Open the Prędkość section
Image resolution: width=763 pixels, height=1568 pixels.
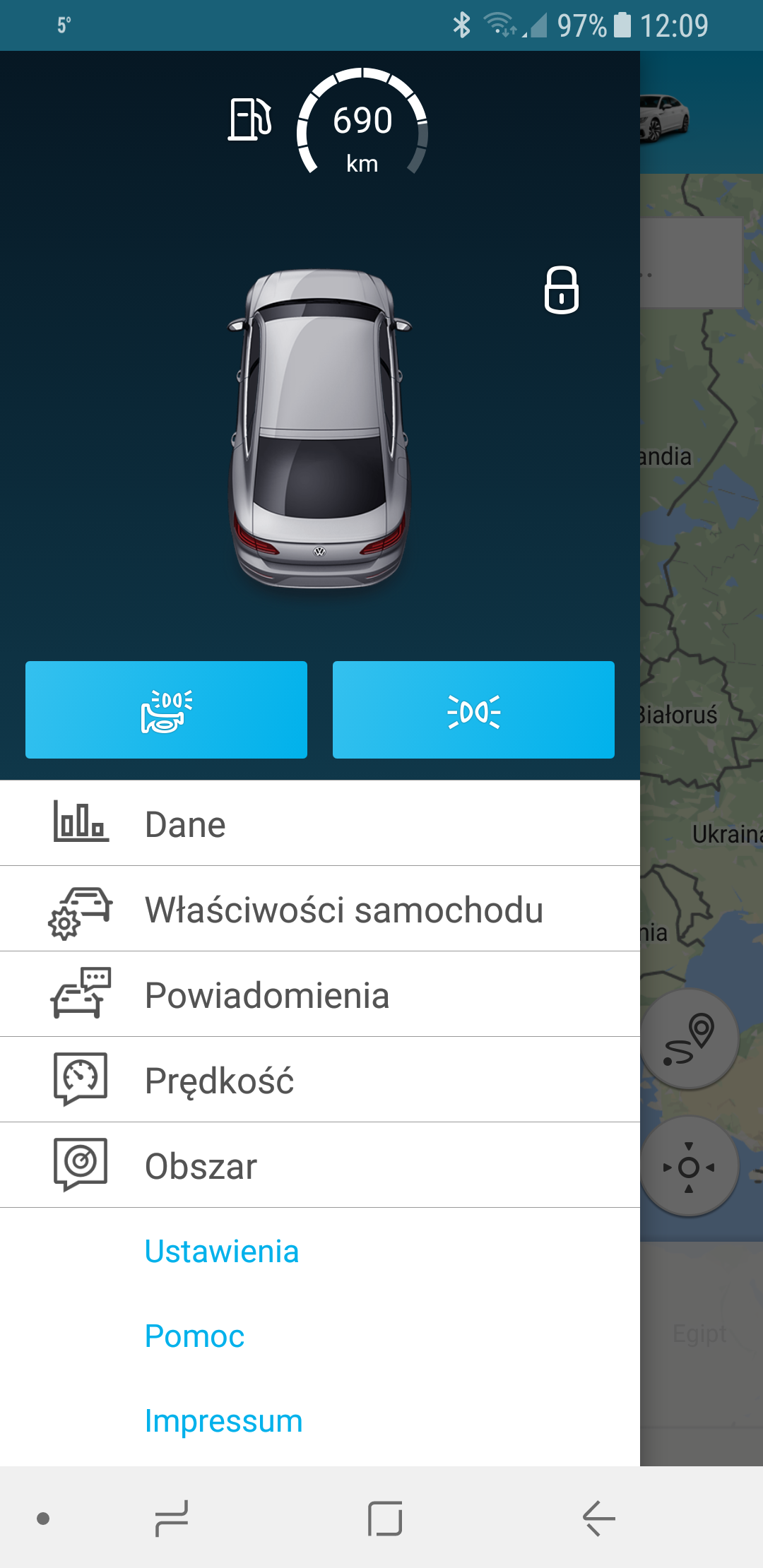pos(319,1080)
